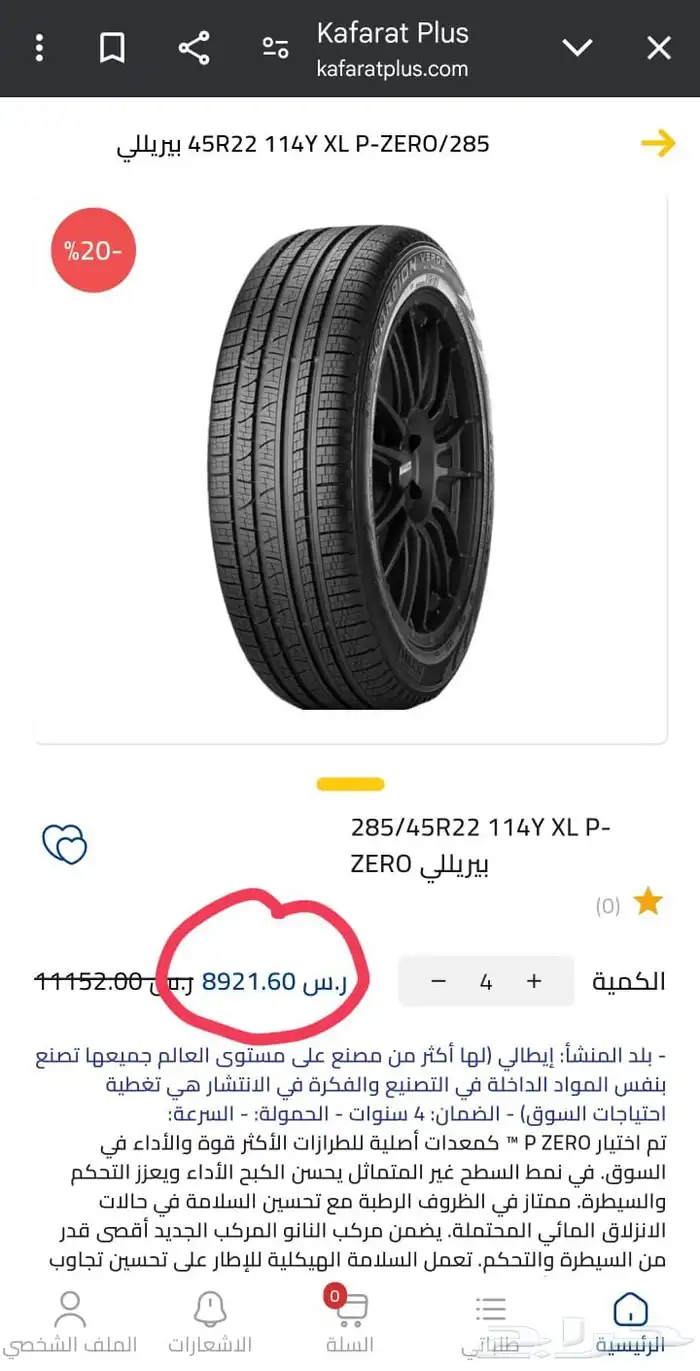This screenshot has width=700, height=1371.
Task: Minimize the browser tab with the chevron
Action: pyautogui.click(x=578, y=48)
